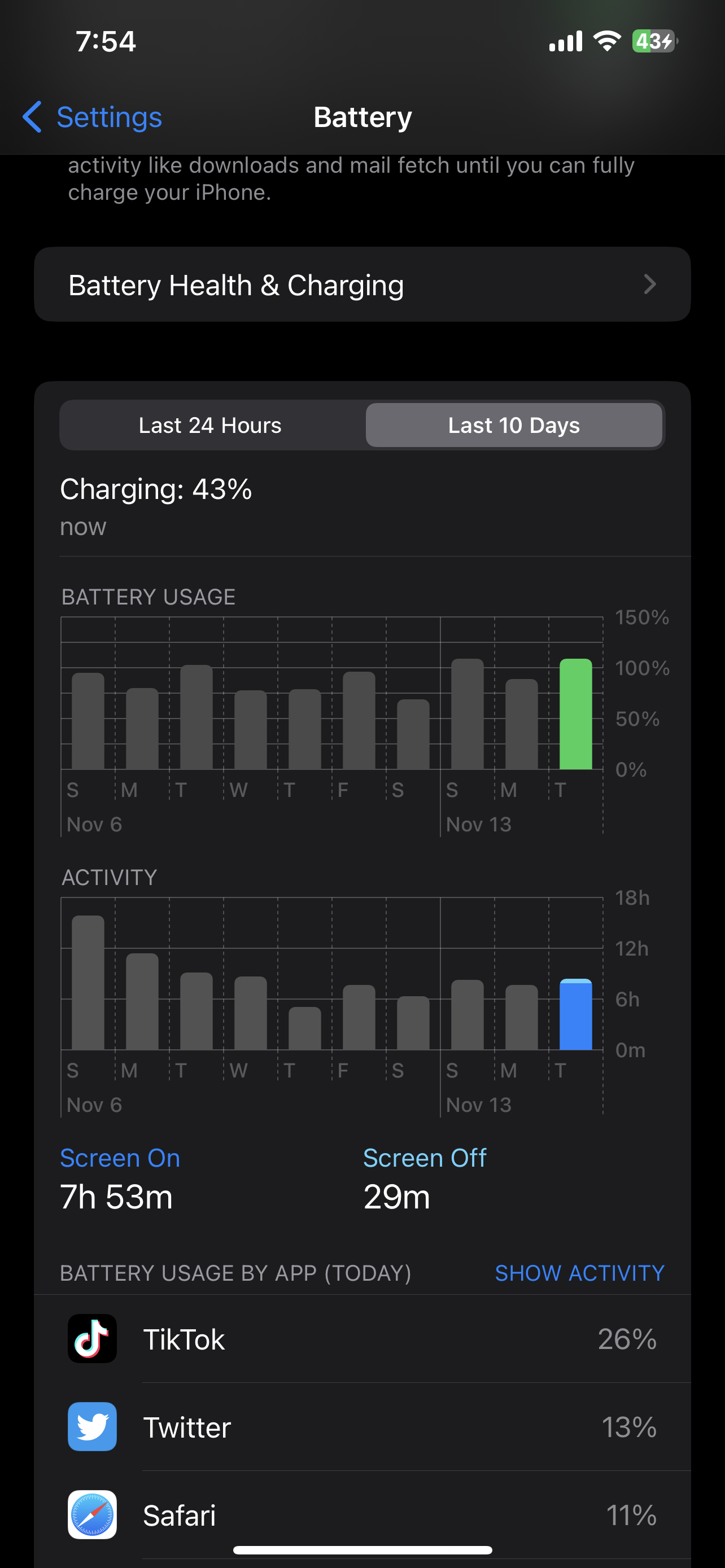This screenshot has width=725, height=1568.
Task: Select the Twitter usage row
Action: [362, 1427]
